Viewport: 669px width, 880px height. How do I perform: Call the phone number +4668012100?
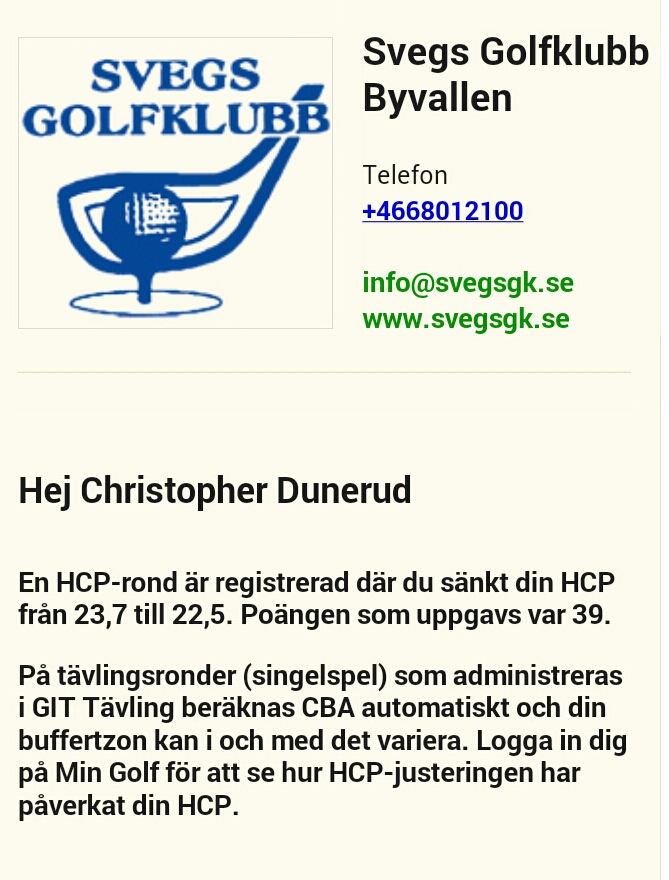click(443, 211)
